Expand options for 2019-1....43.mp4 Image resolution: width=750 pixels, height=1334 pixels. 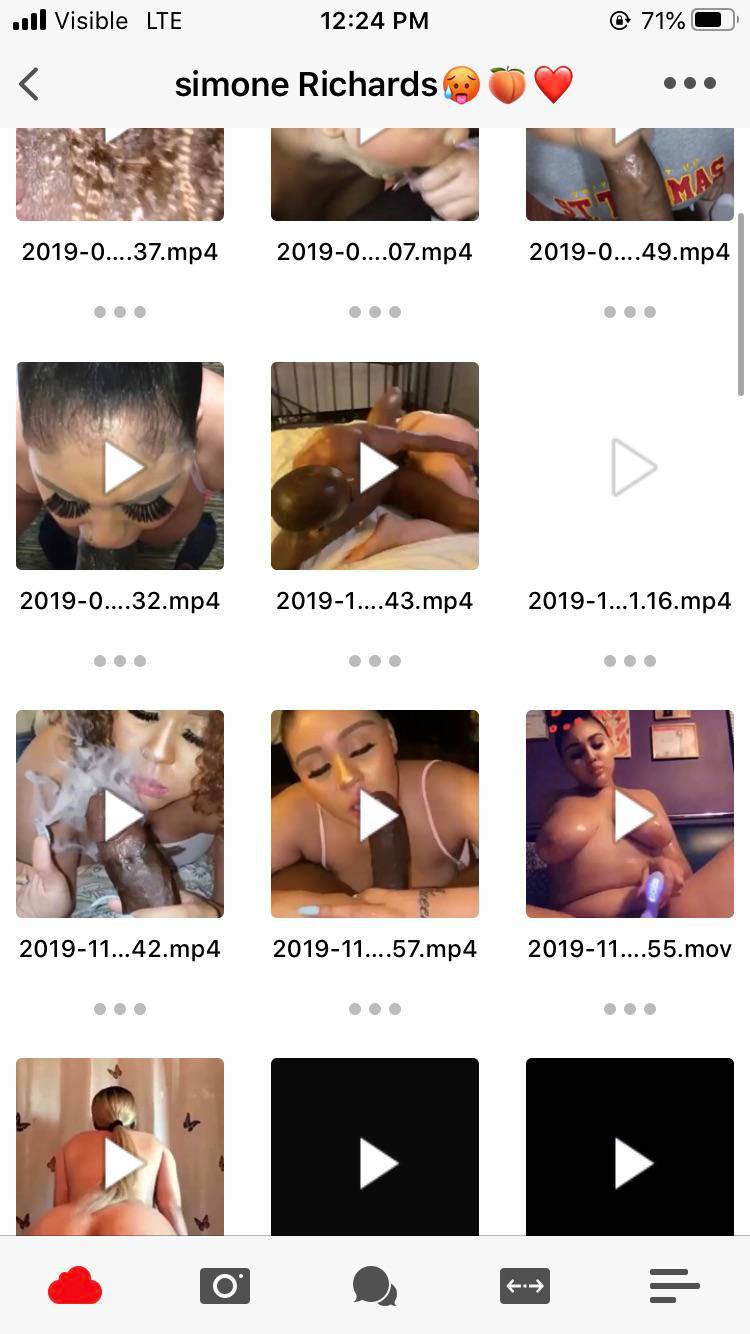pos(374,660)
